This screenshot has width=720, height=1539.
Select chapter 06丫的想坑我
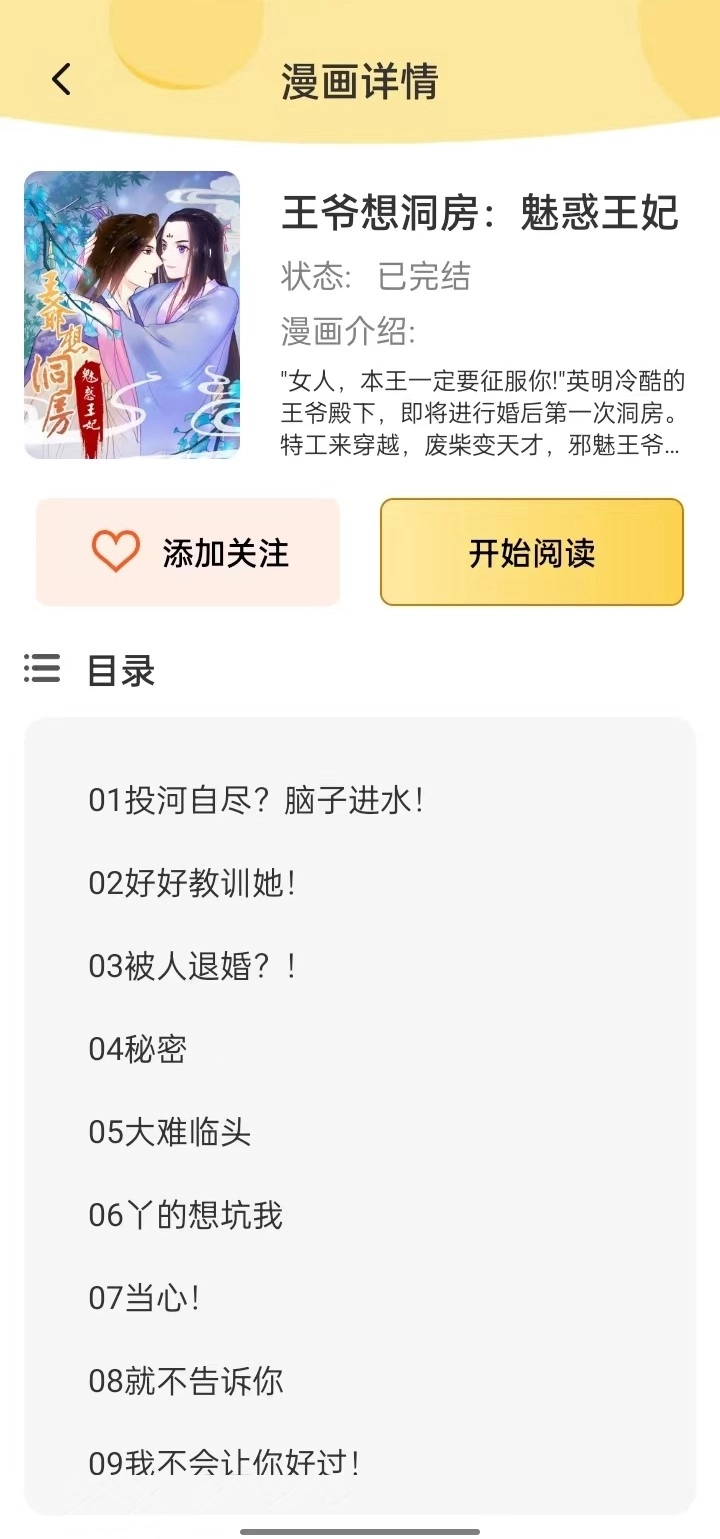pyautogui.click(x=185, y=1215)
